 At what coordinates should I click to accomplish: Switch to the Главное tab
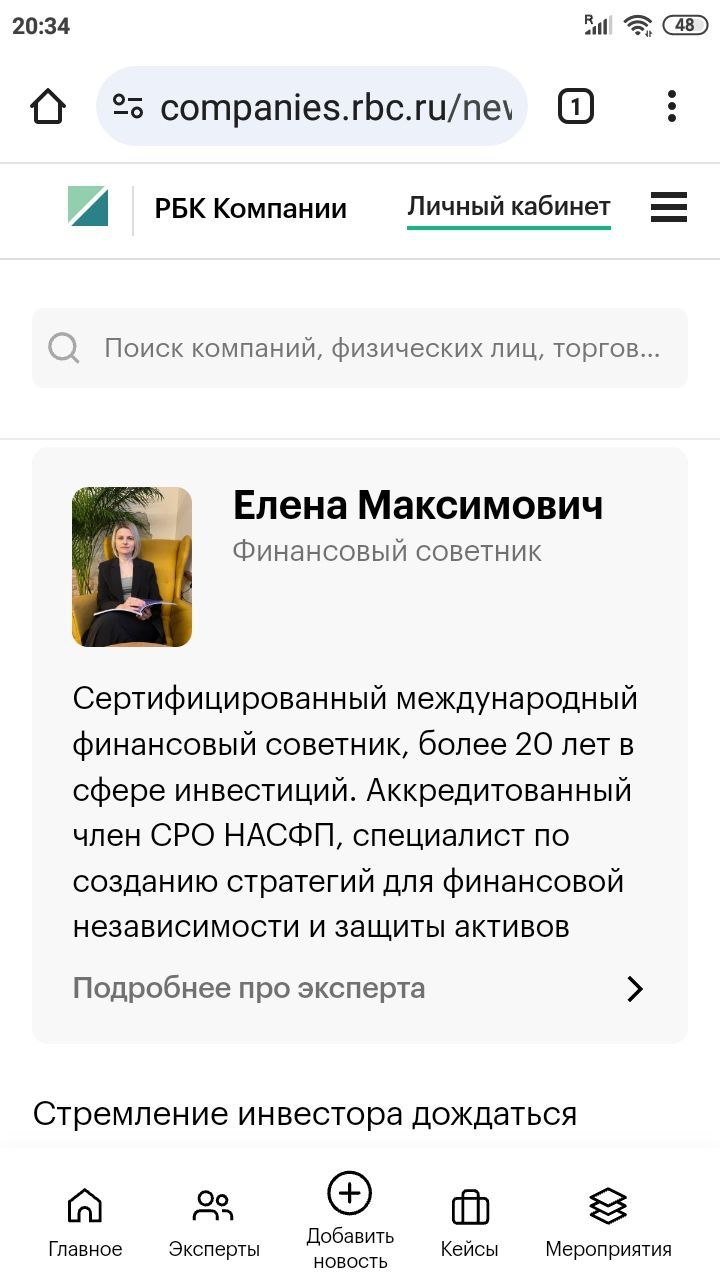(85, 1222)
